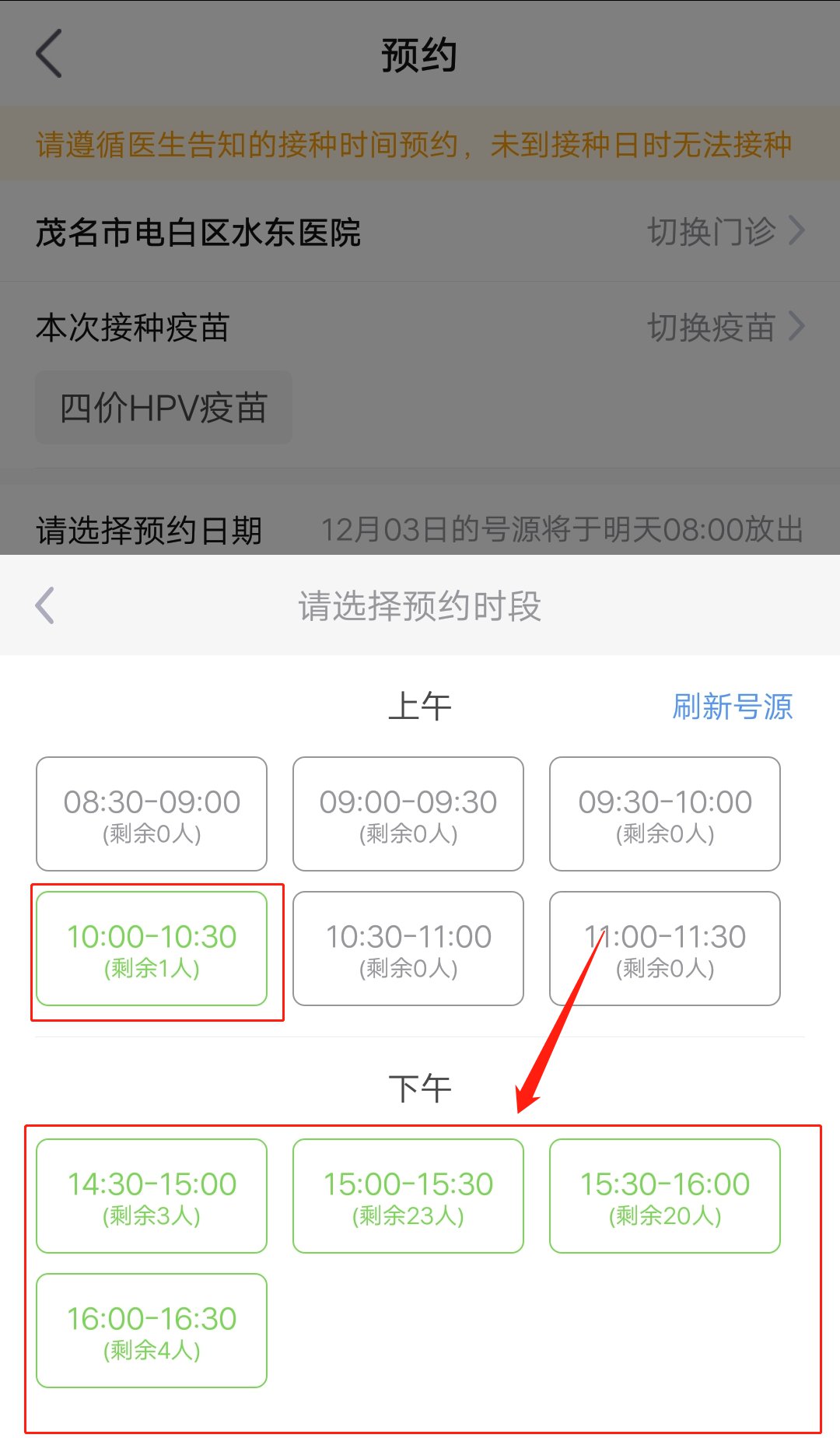Select the 10:30-11:00 time slot
The width and height of the screenshot is (840, 1438).
(x=408, y=949)
